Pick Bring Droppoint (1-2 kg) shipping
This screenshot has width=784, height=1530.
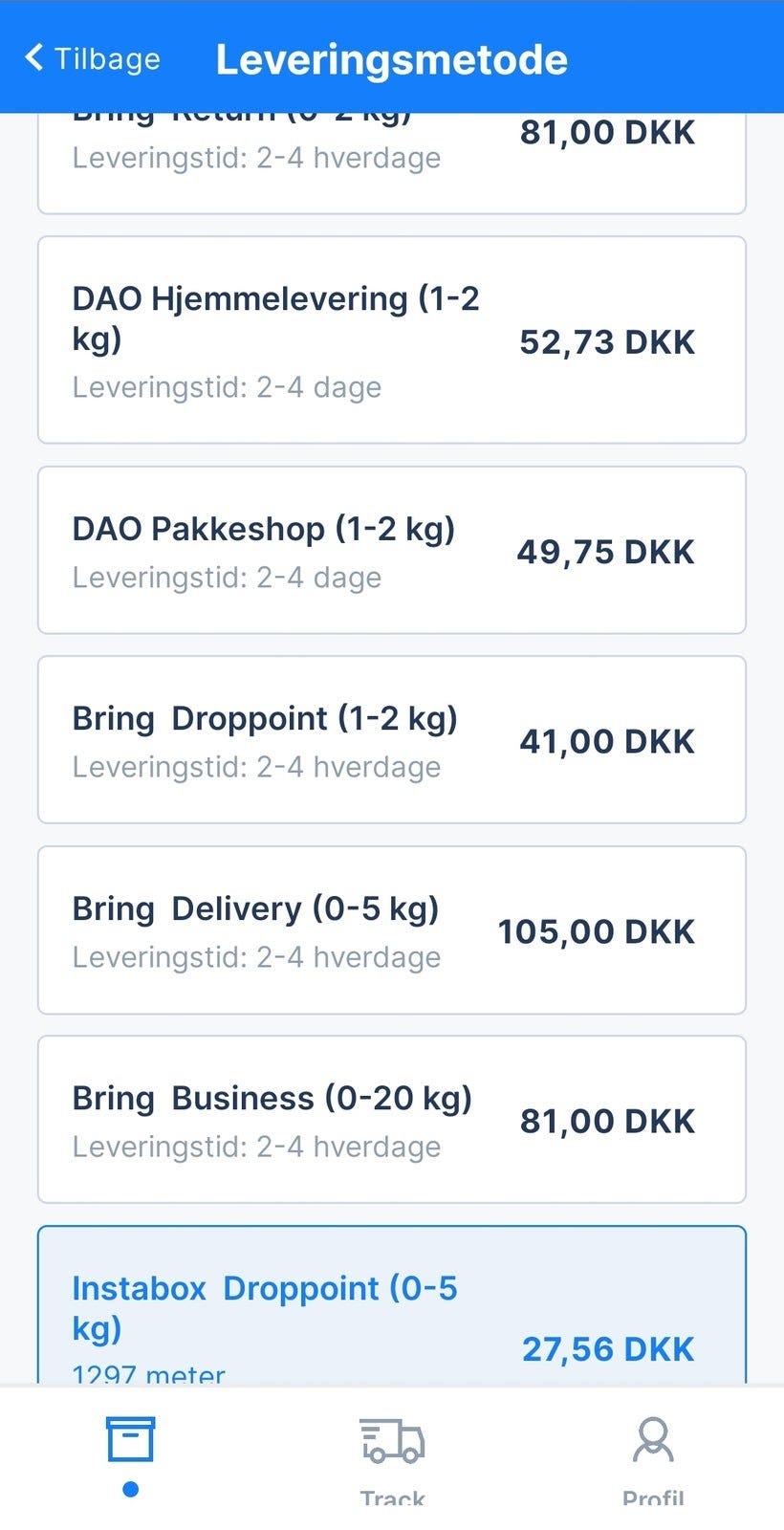coord(391,740)
